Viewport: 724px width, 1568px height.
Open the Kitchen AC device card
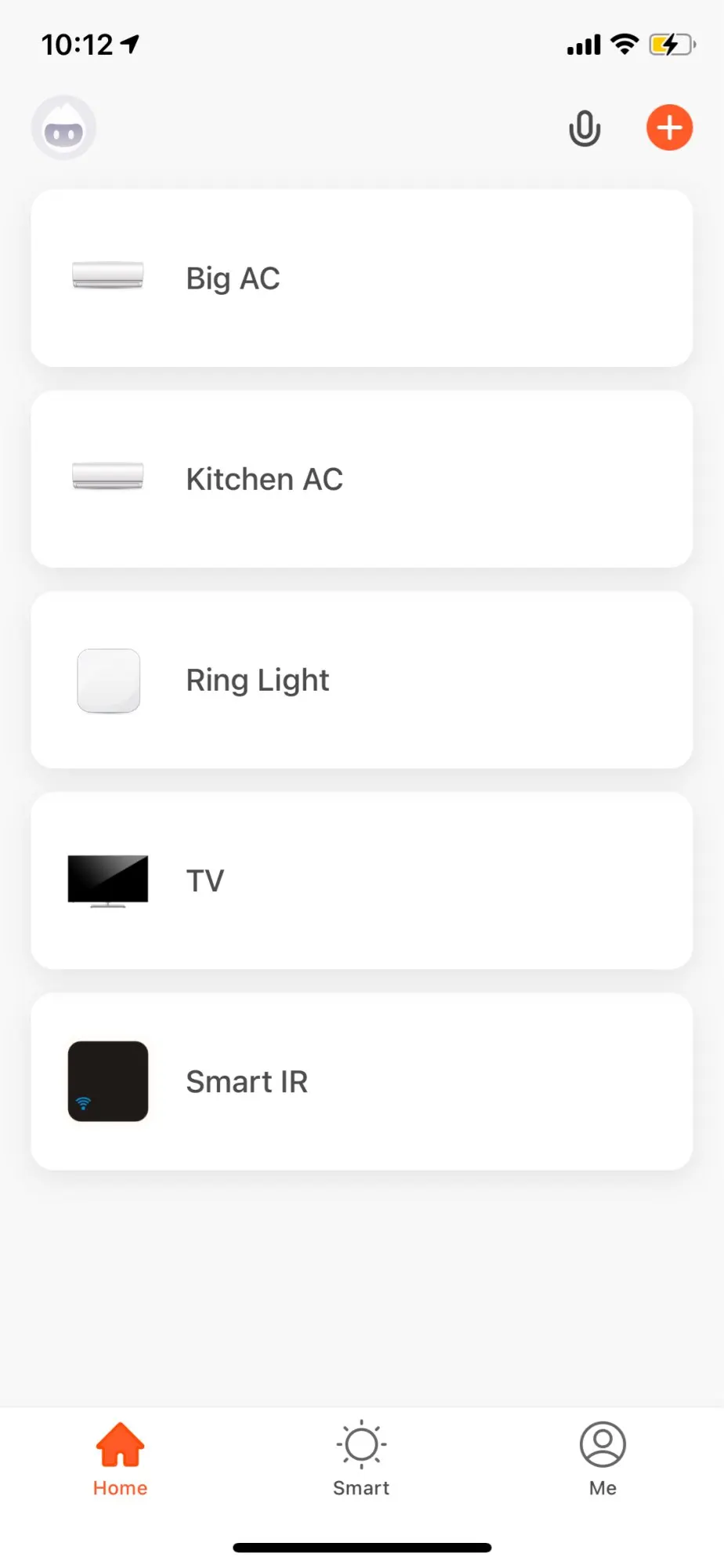(361, 479)
